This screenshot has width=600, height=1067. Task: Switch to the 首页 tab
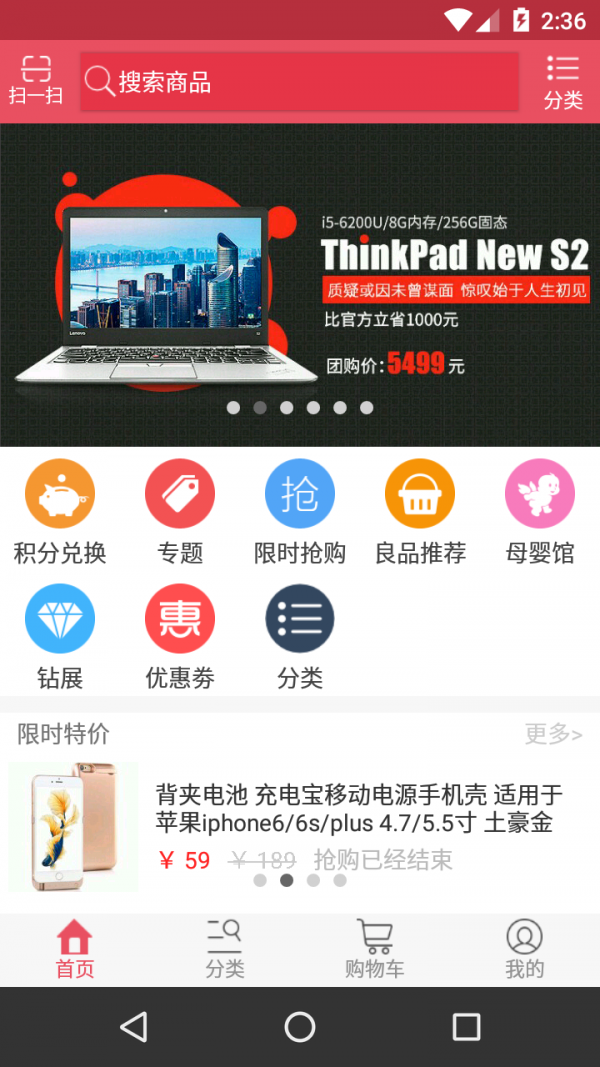pos(75,950)
